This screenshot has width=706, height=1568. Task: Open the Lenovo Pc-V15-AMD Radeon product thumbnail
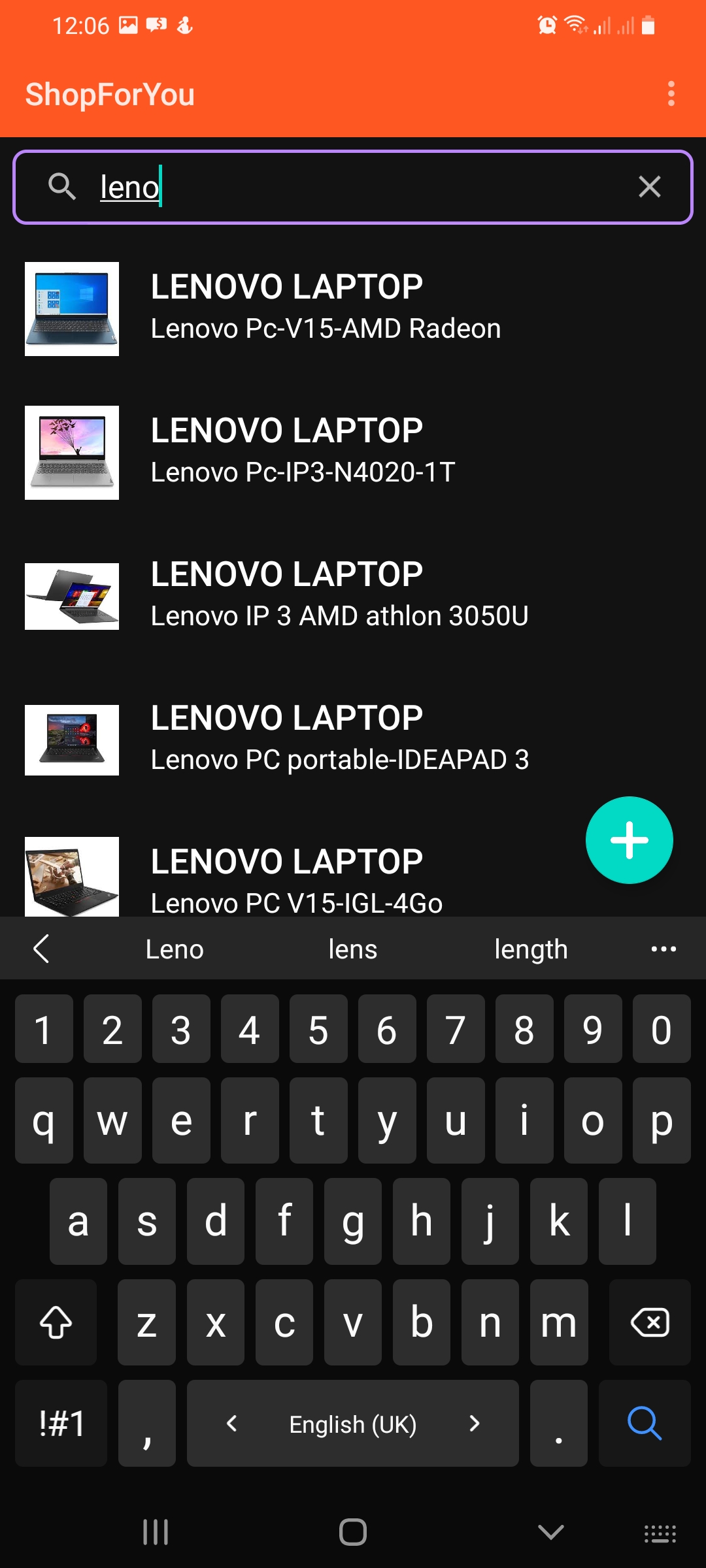pyautogui.click(x=71, y=309)
